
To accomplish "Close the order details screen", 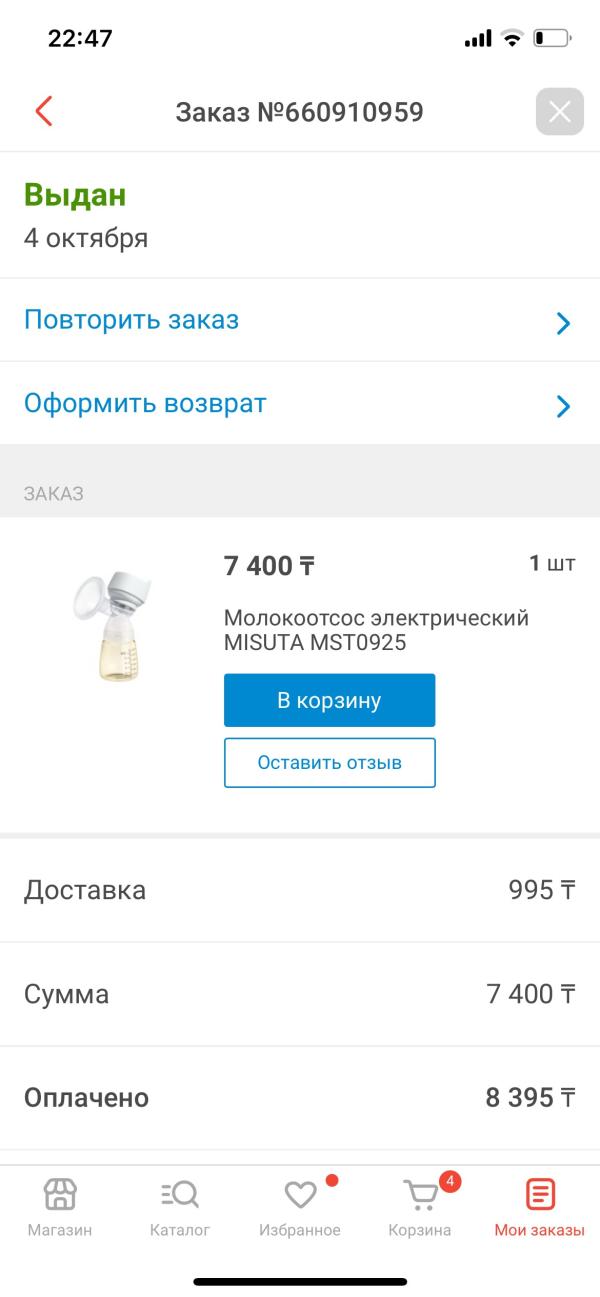I will point(559,112).
